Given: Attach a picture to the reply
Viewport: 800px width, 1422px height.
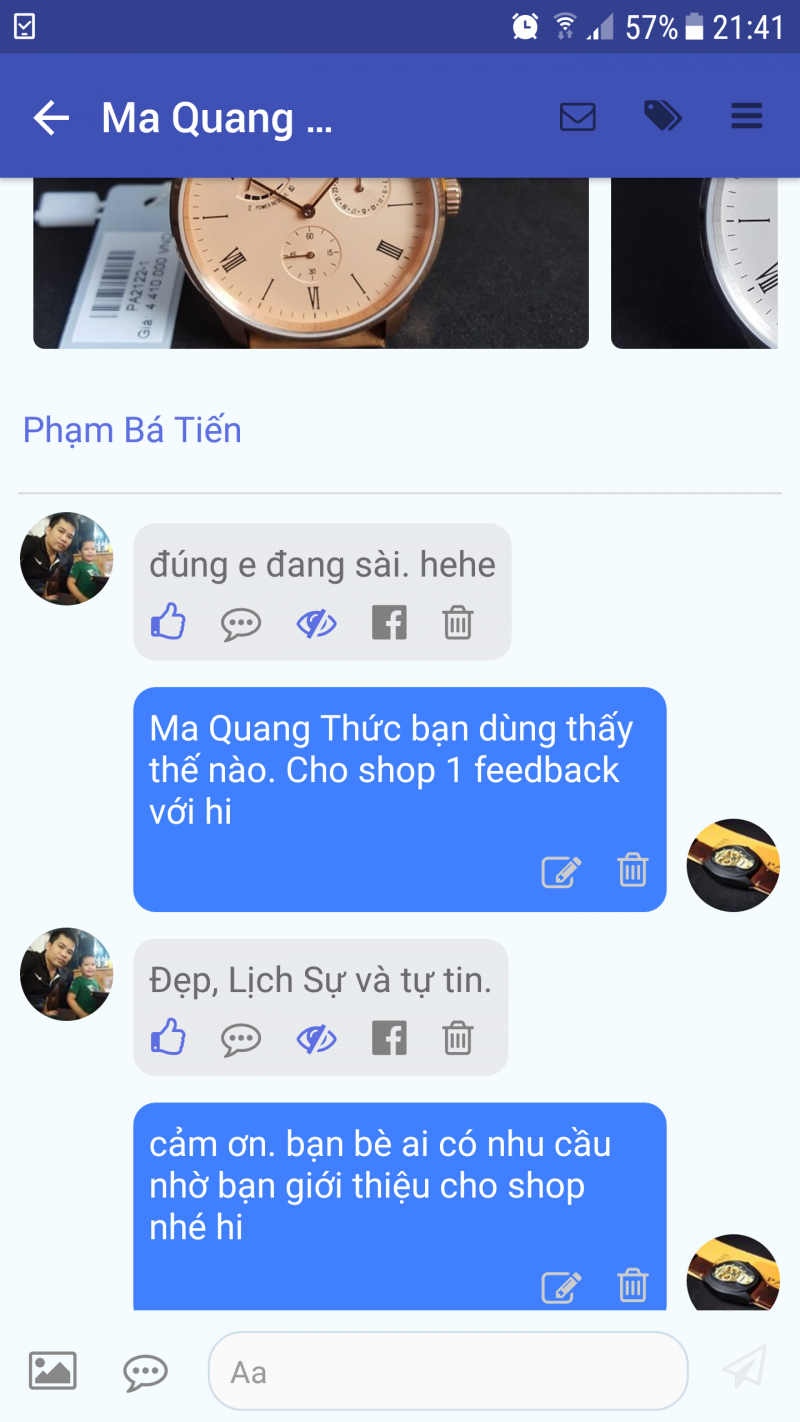Looking at the screenshot, I should point(53,1370).
